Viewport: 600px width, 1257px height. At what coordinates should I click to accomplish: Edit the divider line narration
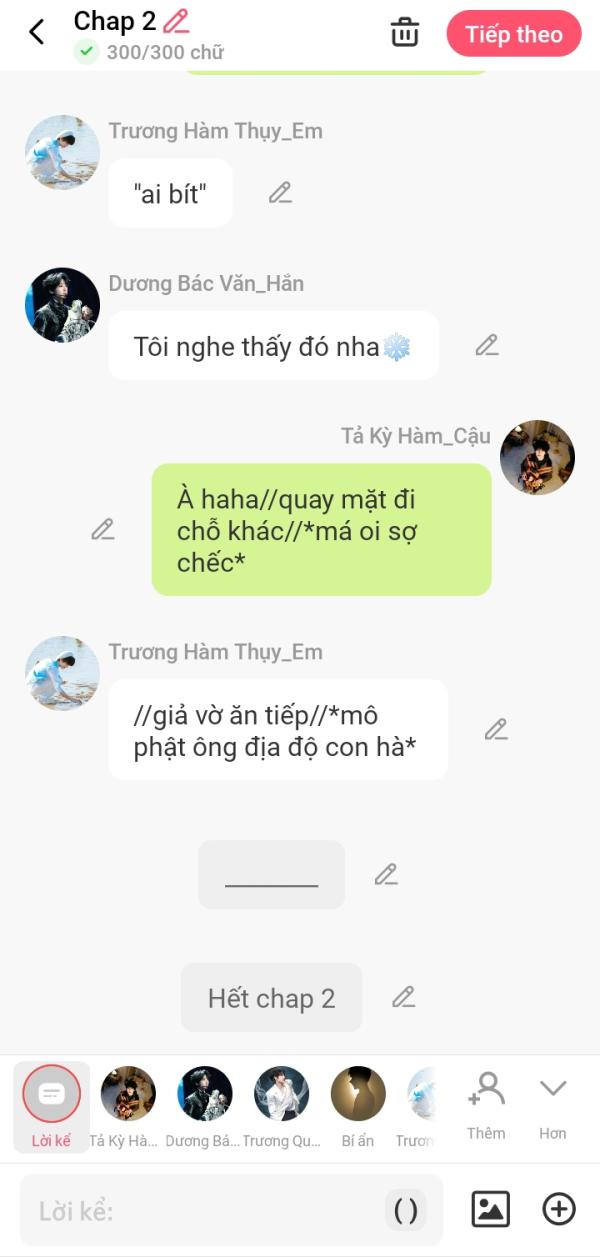tap(386, 875)
